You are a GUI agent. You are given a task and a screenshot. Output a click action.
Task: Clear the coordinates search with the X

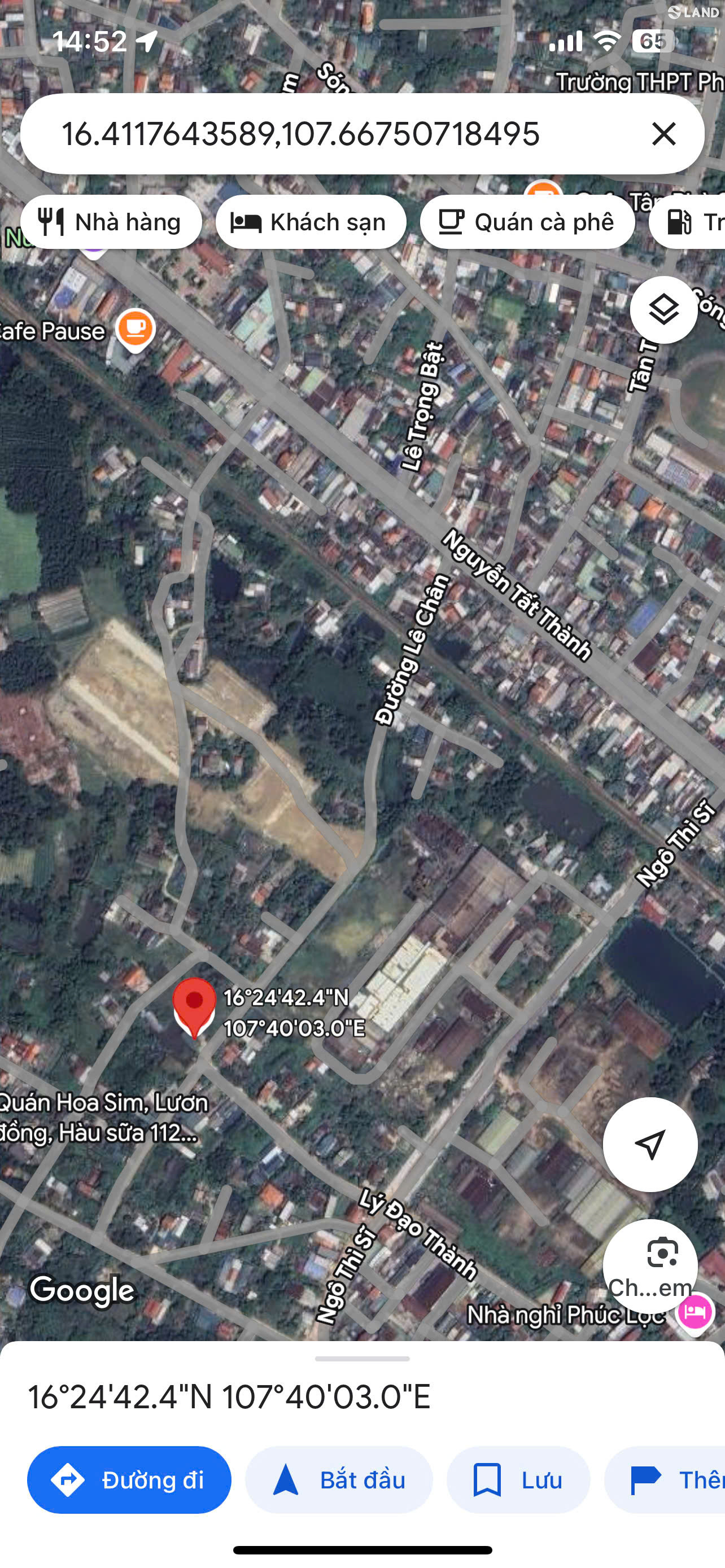663,133
